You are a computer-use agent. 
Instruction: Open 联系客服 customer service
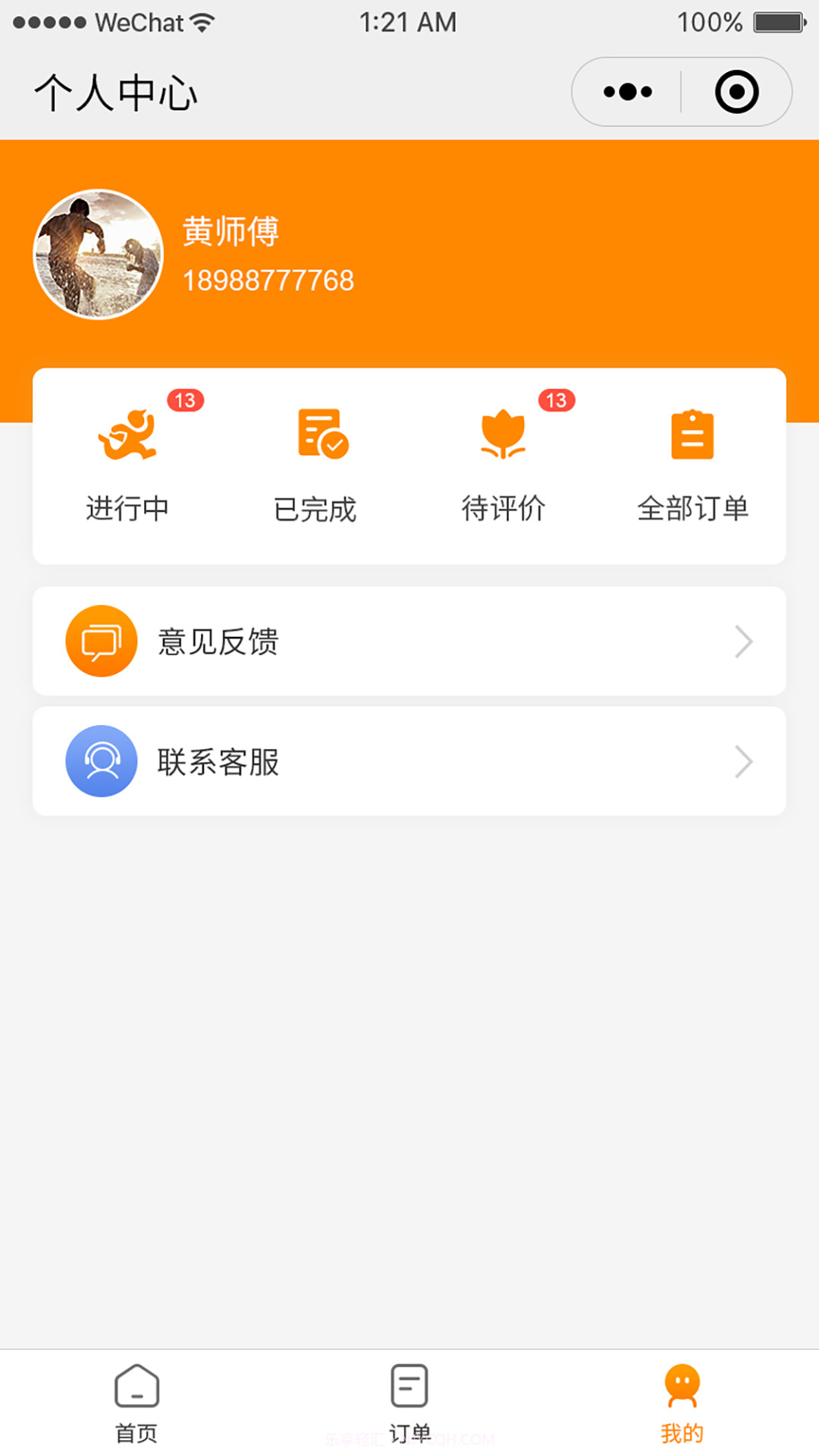(409, 761)
